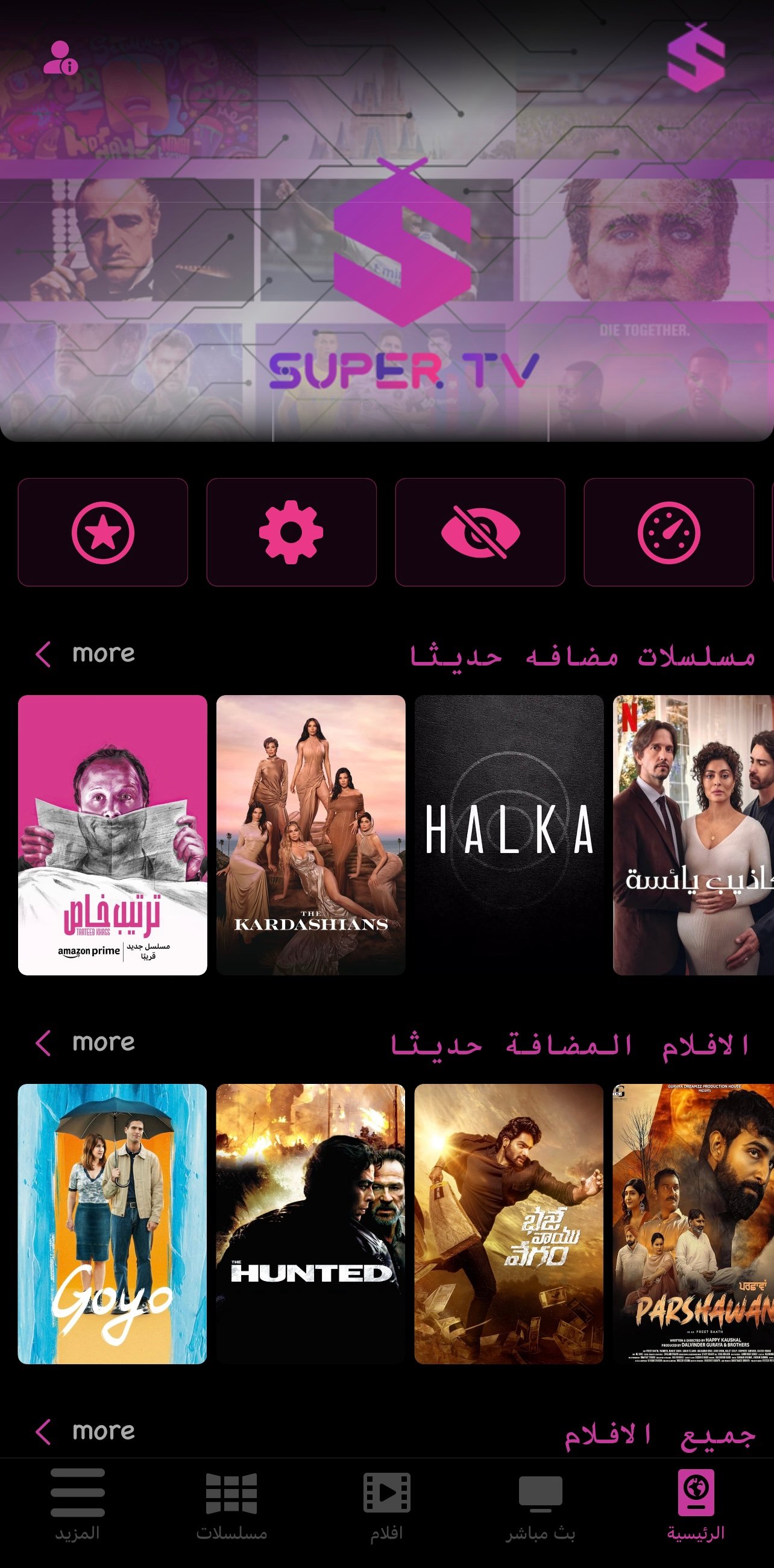Switch to the بث مباشر tab
774x1568 pixels.
tap(540, 1503)
